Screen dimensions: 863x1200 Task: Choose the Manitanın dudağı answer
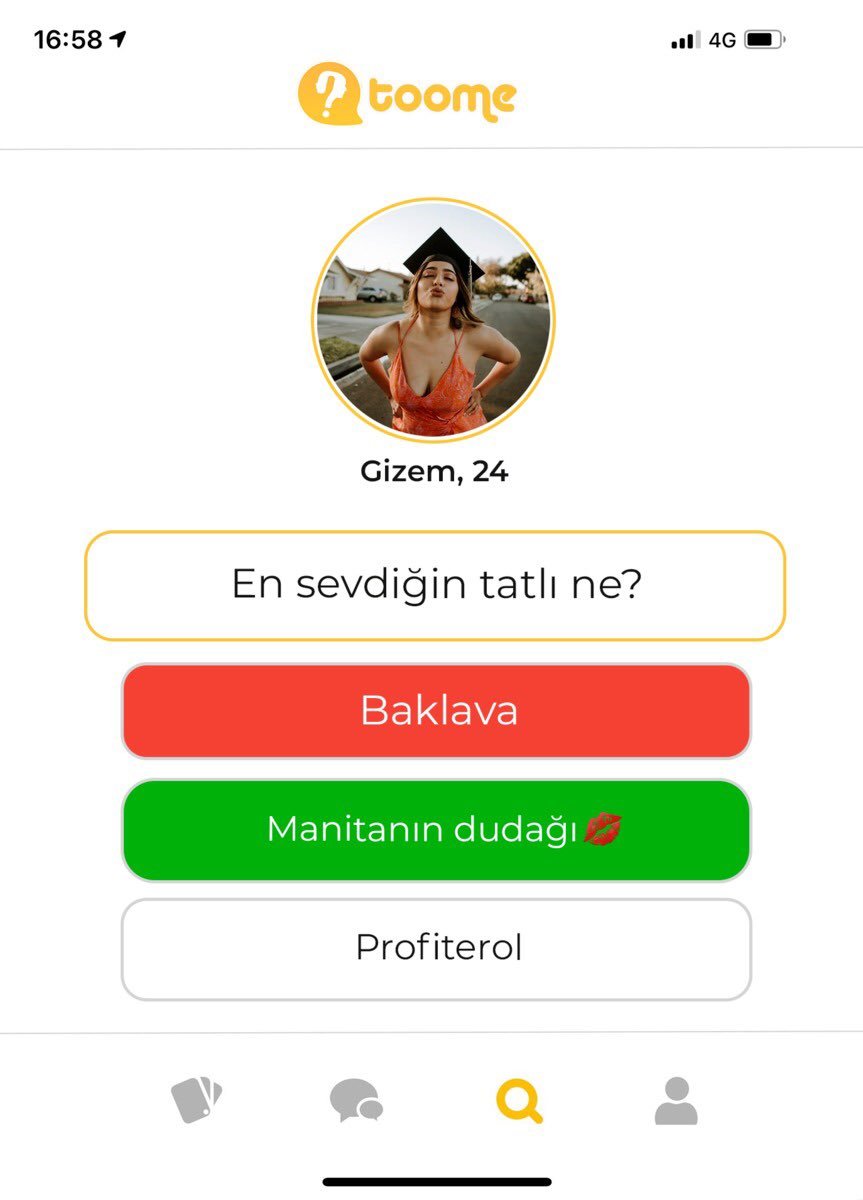[x=436, y=830]
